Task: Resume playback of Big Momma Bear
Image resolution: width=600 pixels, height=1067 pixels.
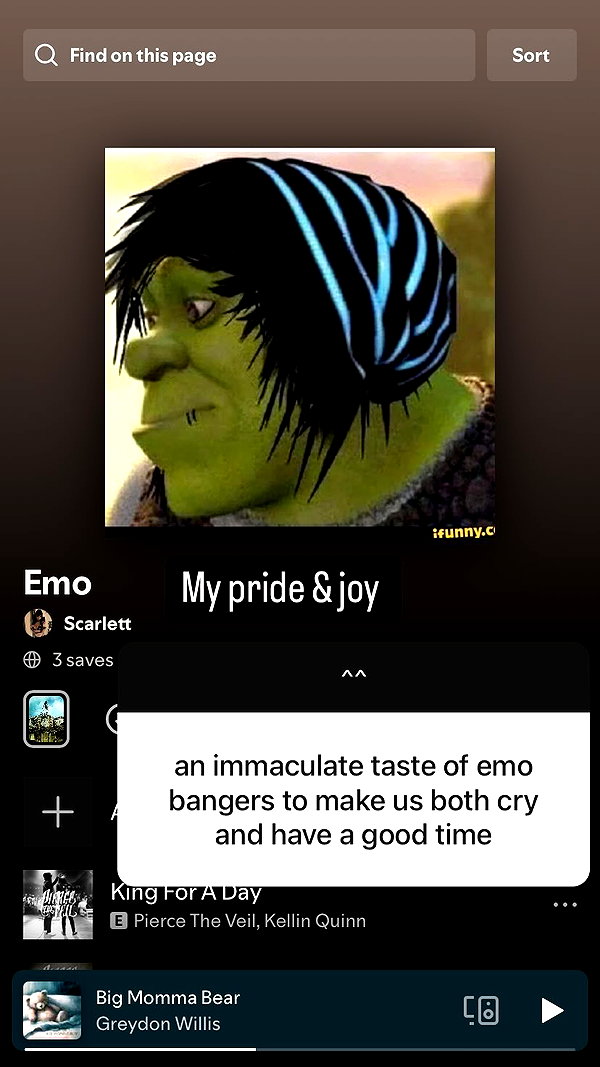Action: [x=552, y=1011]
